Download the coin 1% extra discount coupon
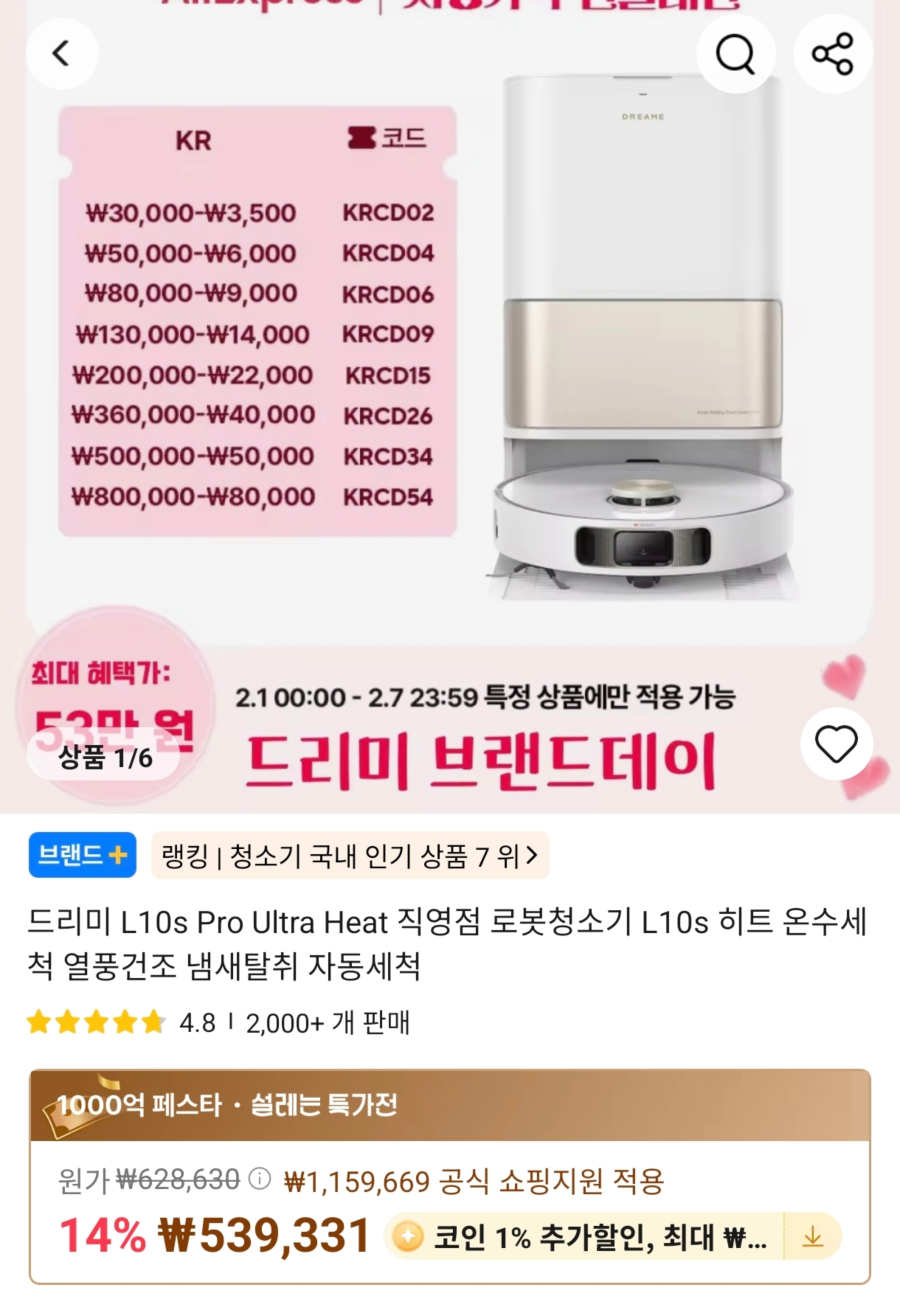The height and width of the screenshot is (1310, 900). (x=812, y=1237)
